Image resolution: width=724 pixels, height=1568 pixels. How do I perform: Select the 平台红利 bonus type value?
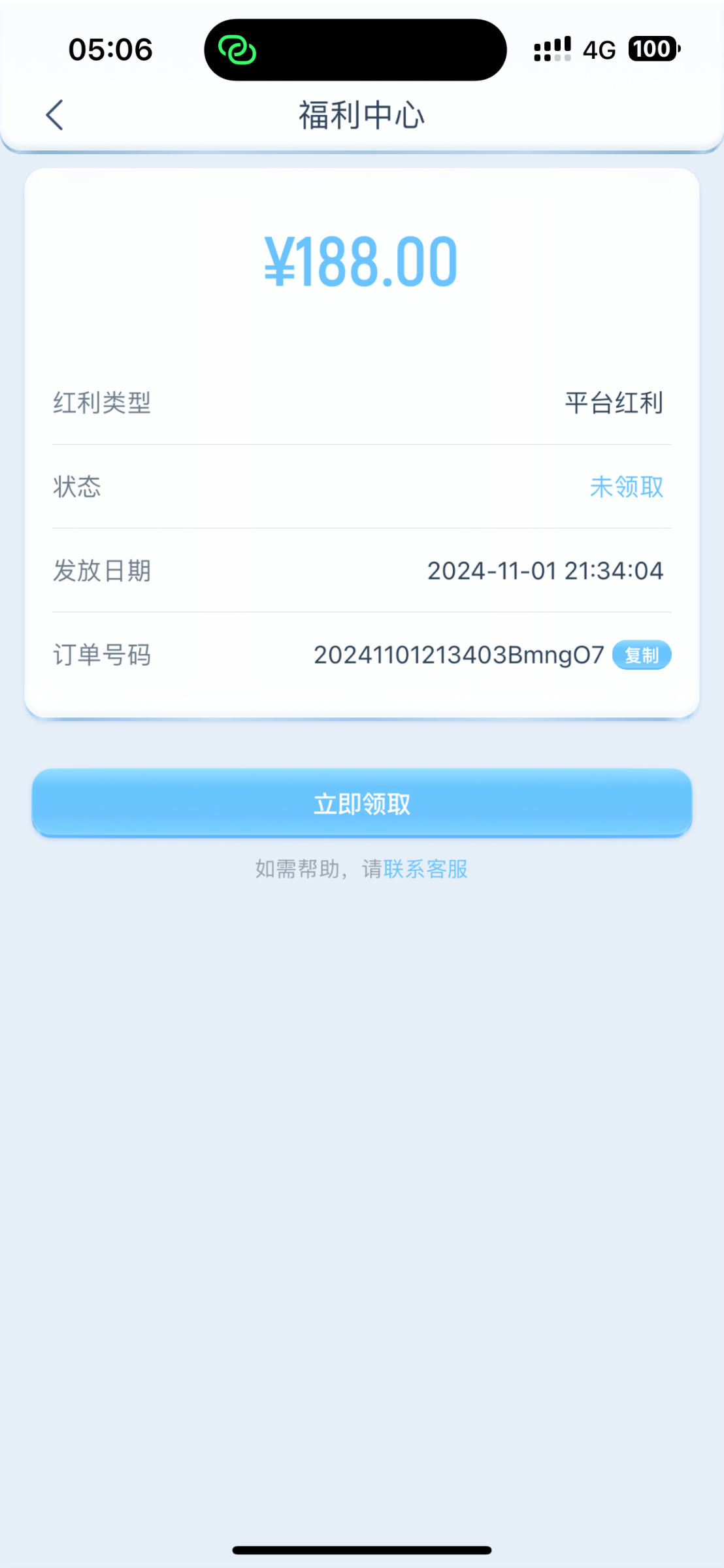[x=614, y=402]
